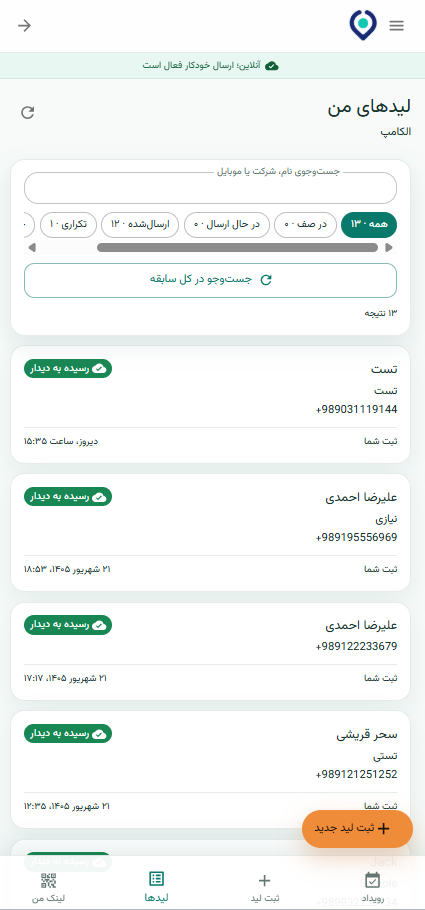Tap the chips scrollbar left arrow
This screenshot has height=910, width=425.
pos(32,248)
